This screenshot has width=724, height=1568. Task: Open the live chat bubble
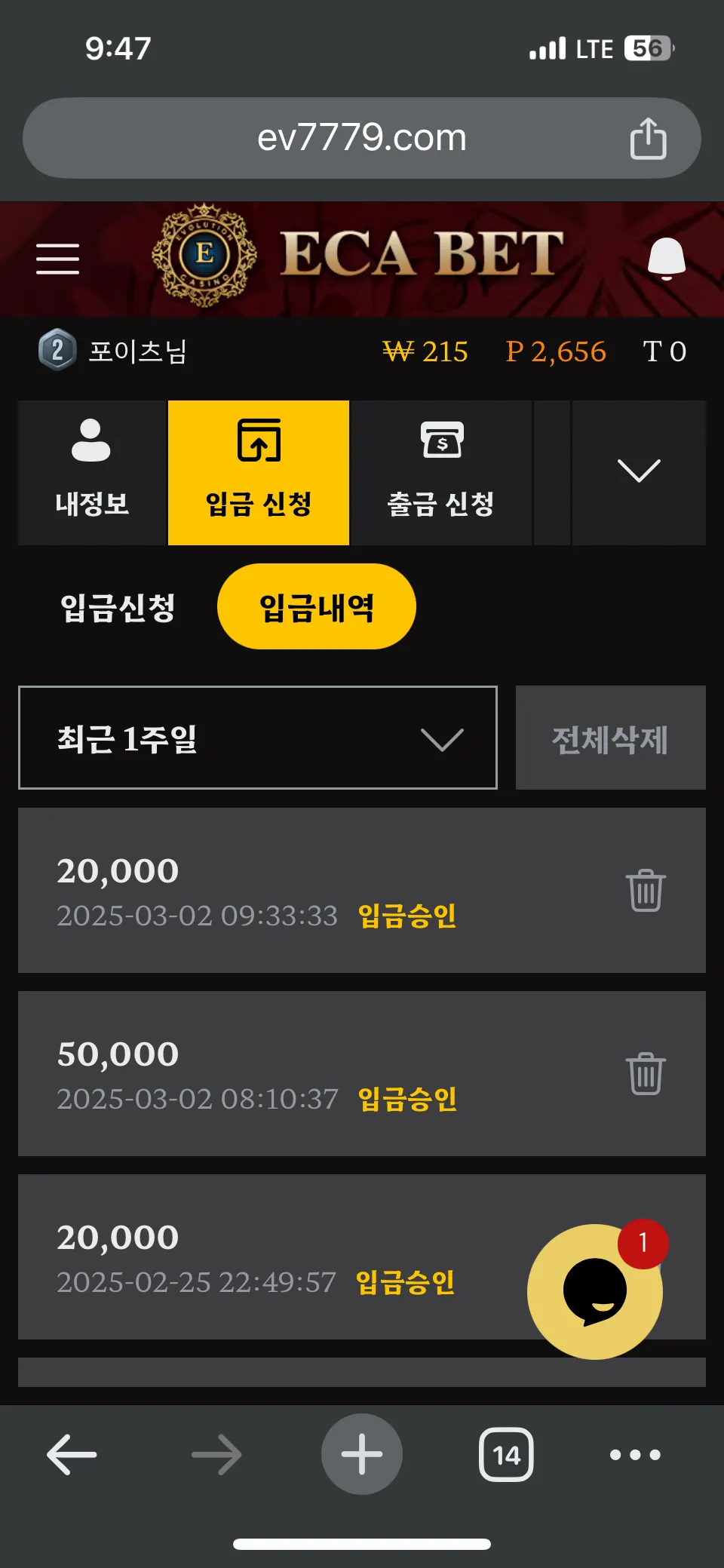pyautogui.click(x=595, y=1291)
